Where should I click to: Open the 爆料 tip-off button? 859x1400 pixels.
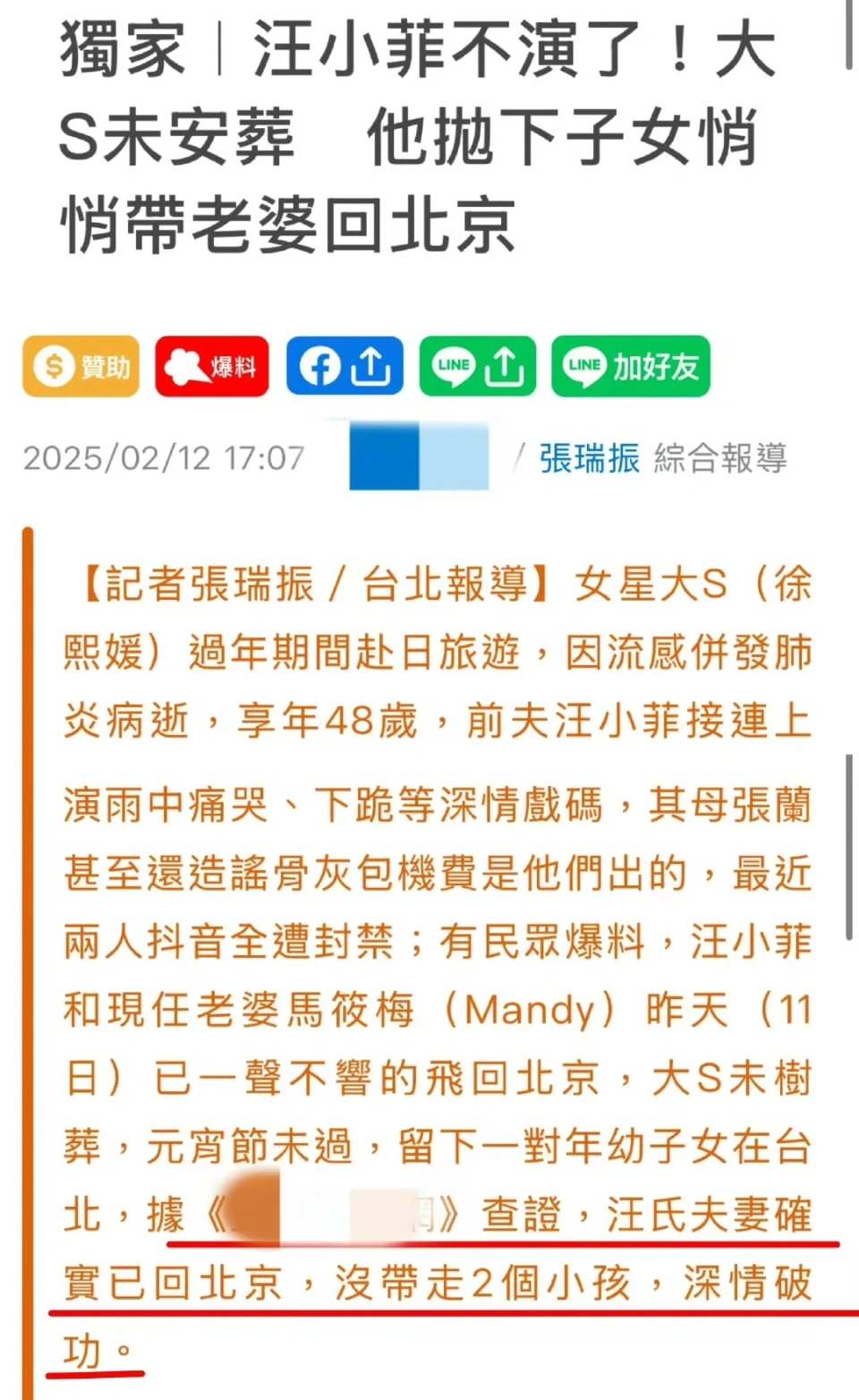[x=212, y=366]
